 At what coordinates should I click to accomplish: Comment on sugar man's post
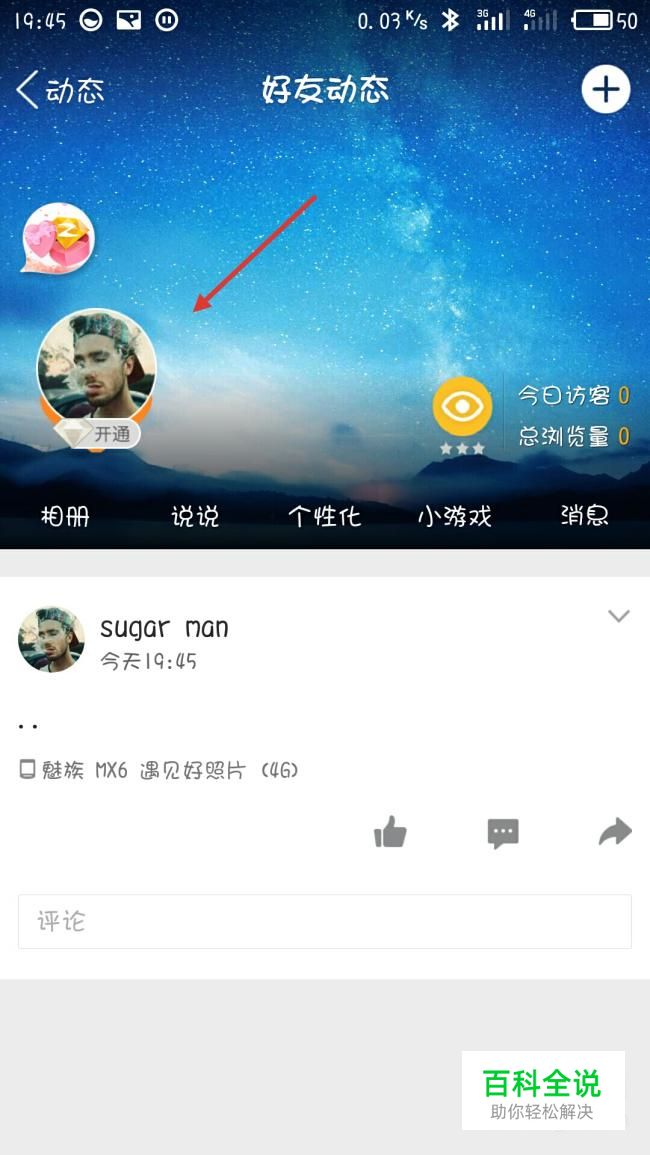click(x=503, y=832)
